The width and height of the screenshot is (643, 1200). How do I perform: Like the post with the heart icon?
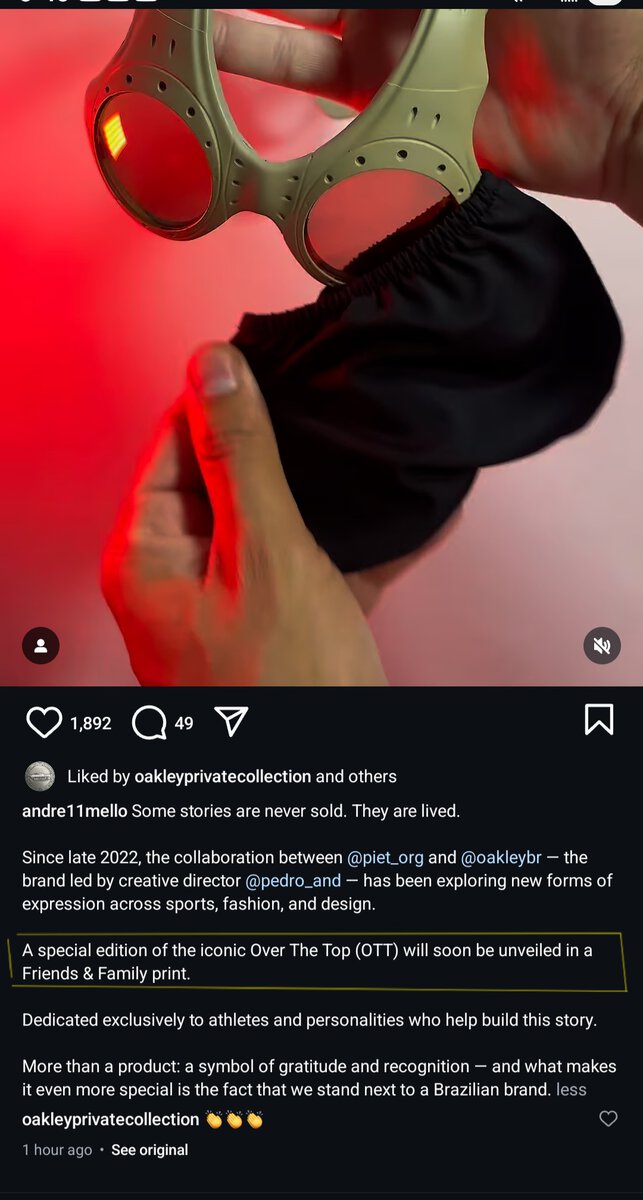point(44,722)
